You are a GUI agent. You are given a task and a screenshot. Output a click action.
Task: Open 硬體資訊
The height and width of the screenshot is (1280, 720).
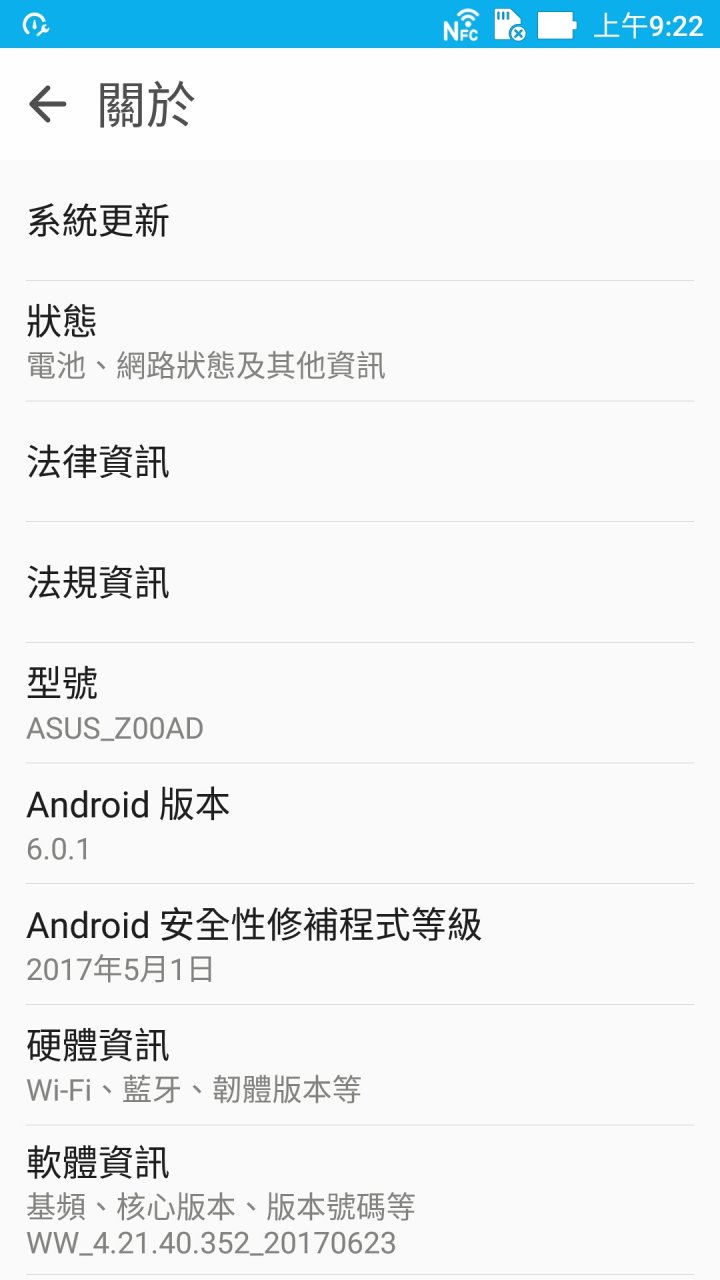360,1065
